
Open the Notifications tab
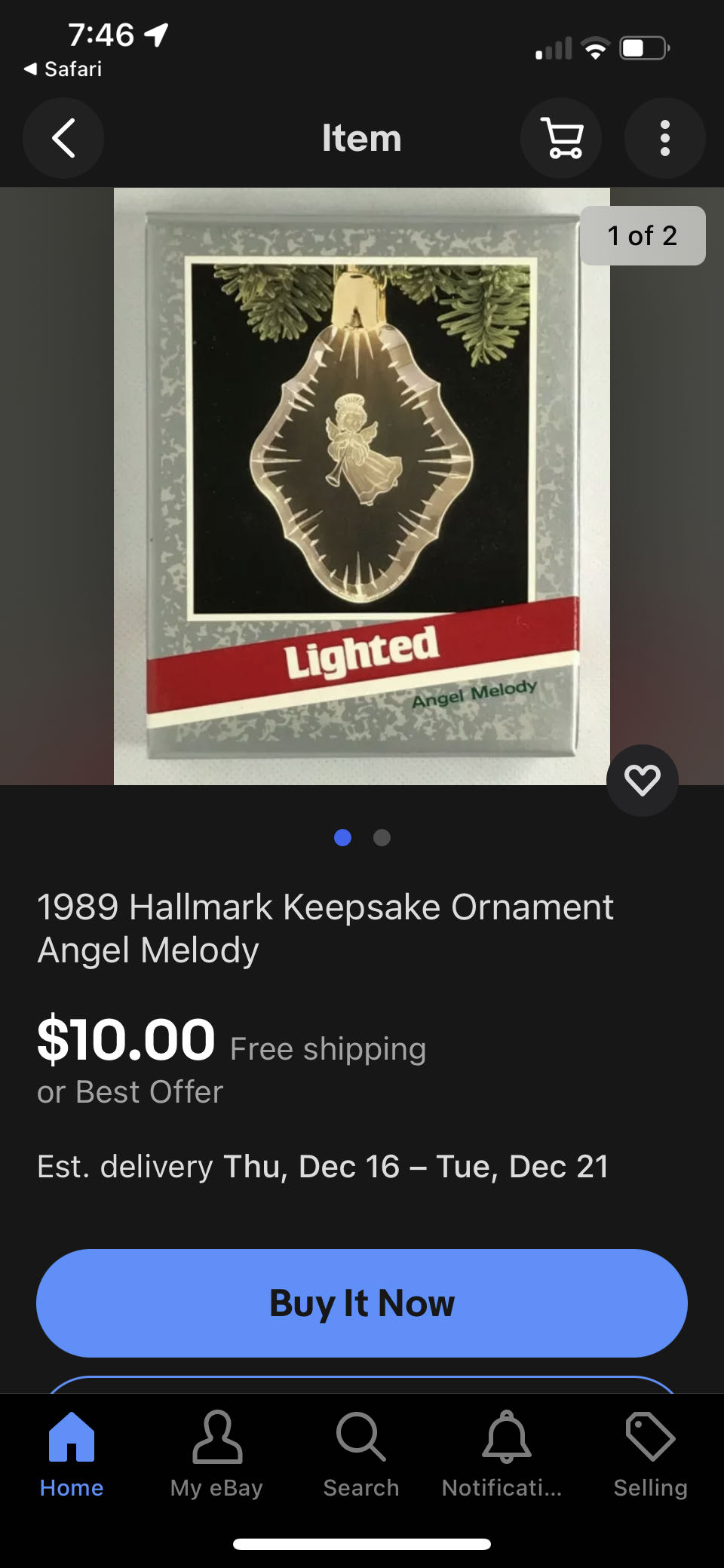(x=505, y=1455)
